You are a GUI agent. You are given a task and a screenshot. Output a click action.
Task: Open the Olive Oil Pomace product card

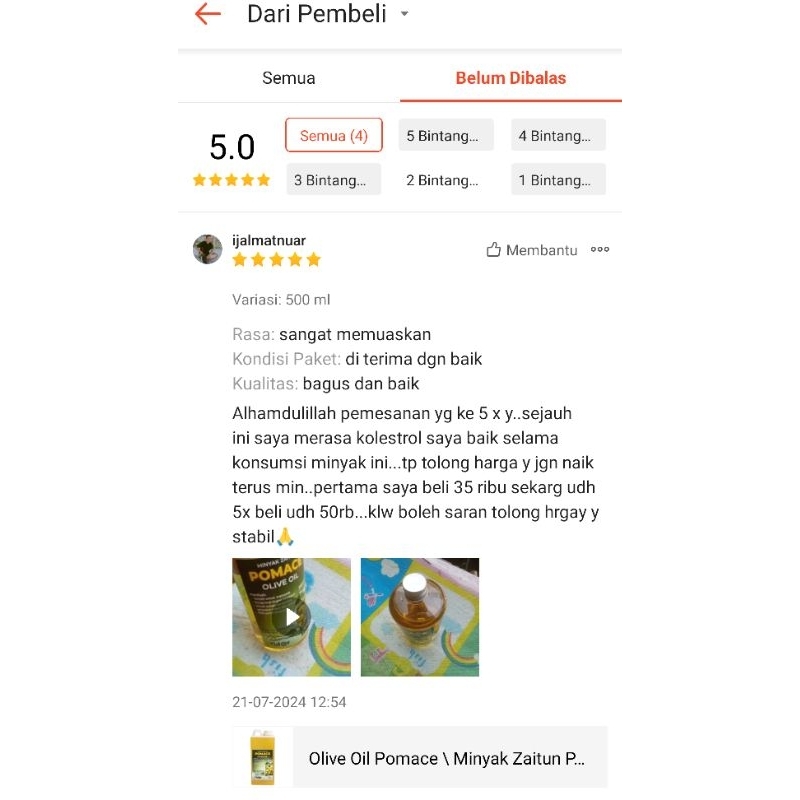pyautogui.click(x=420, y=758)
